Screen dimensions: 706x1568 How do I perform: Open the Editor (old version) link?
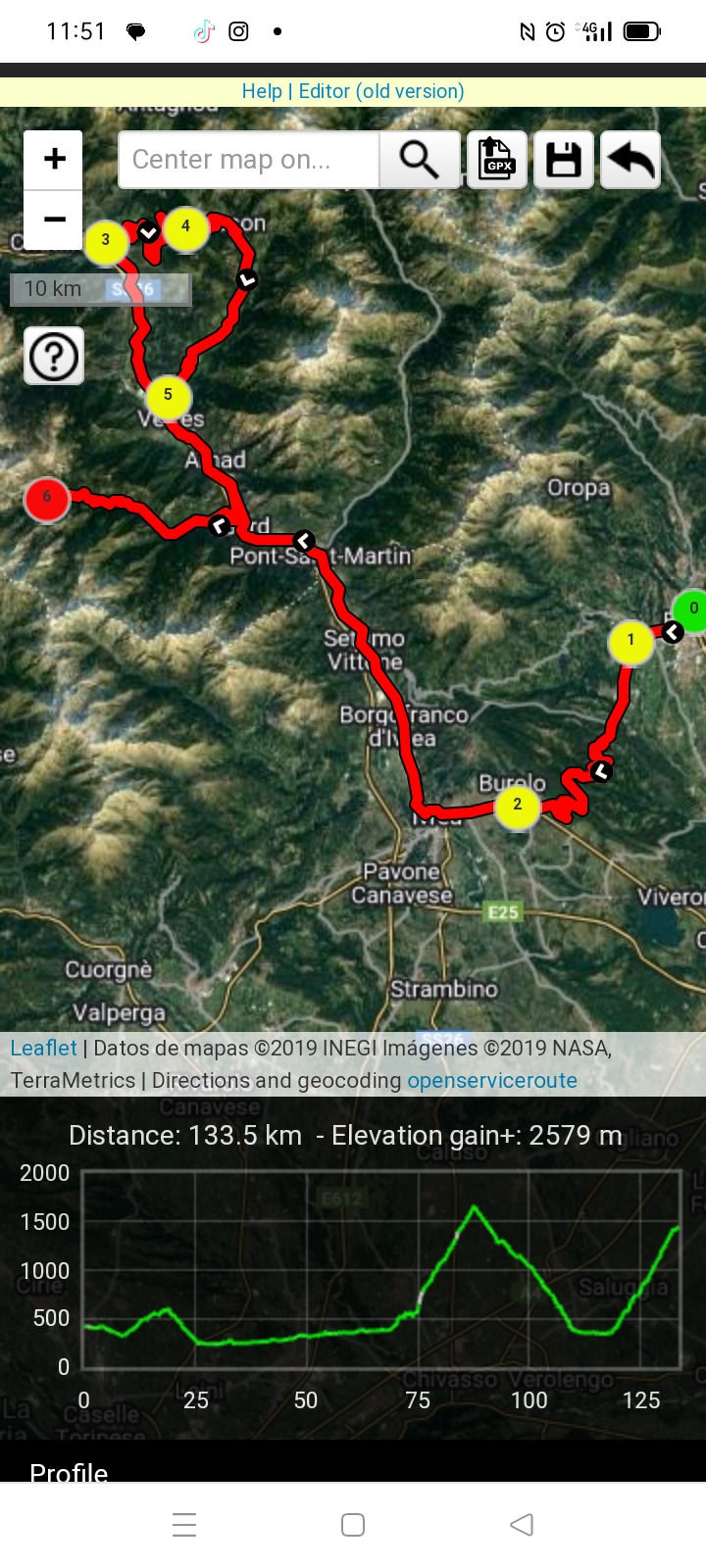pyautogui.click(x=381, y=91)
